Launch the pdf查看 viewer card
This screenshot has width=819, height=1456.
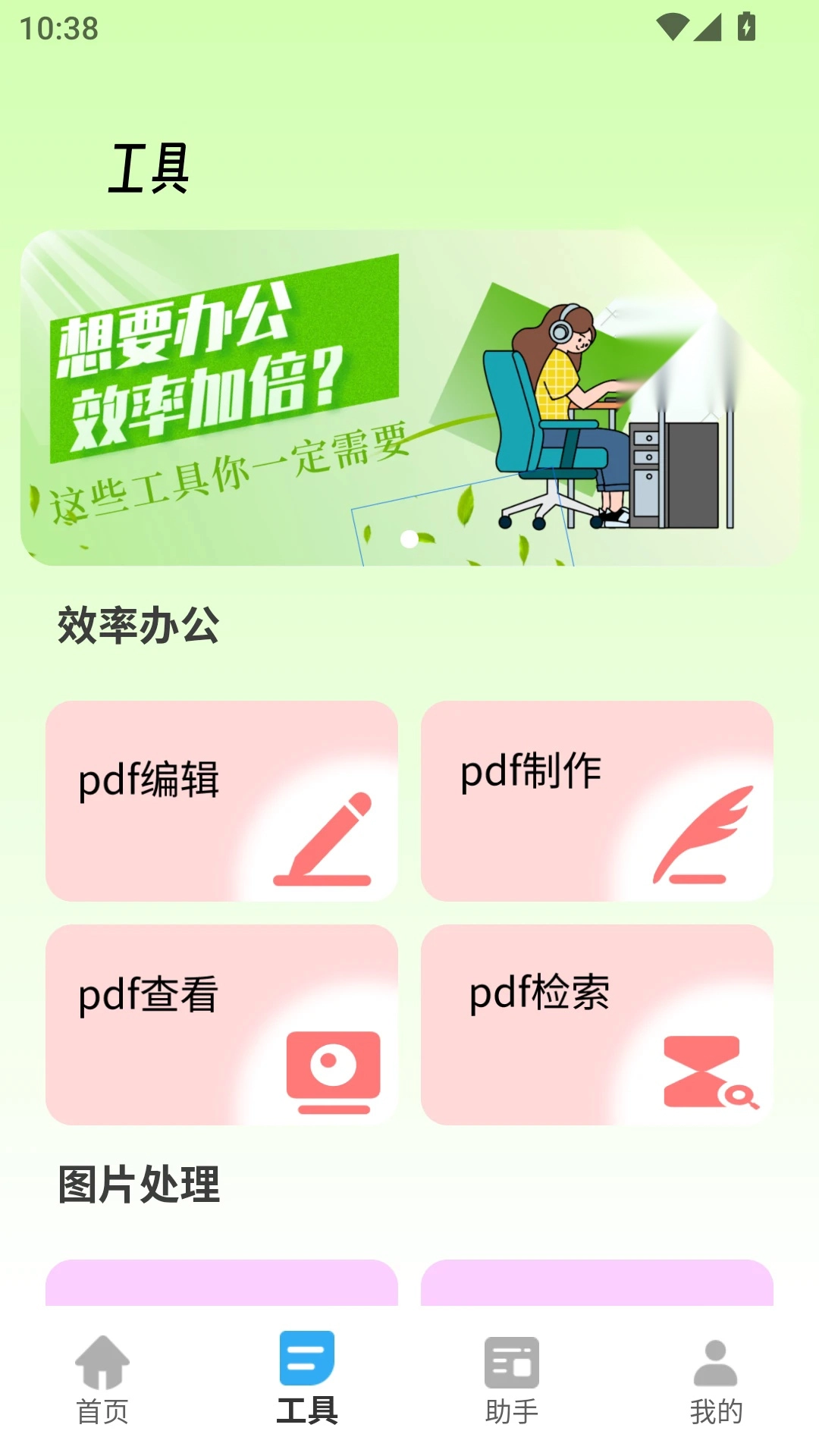[221, 1024]
